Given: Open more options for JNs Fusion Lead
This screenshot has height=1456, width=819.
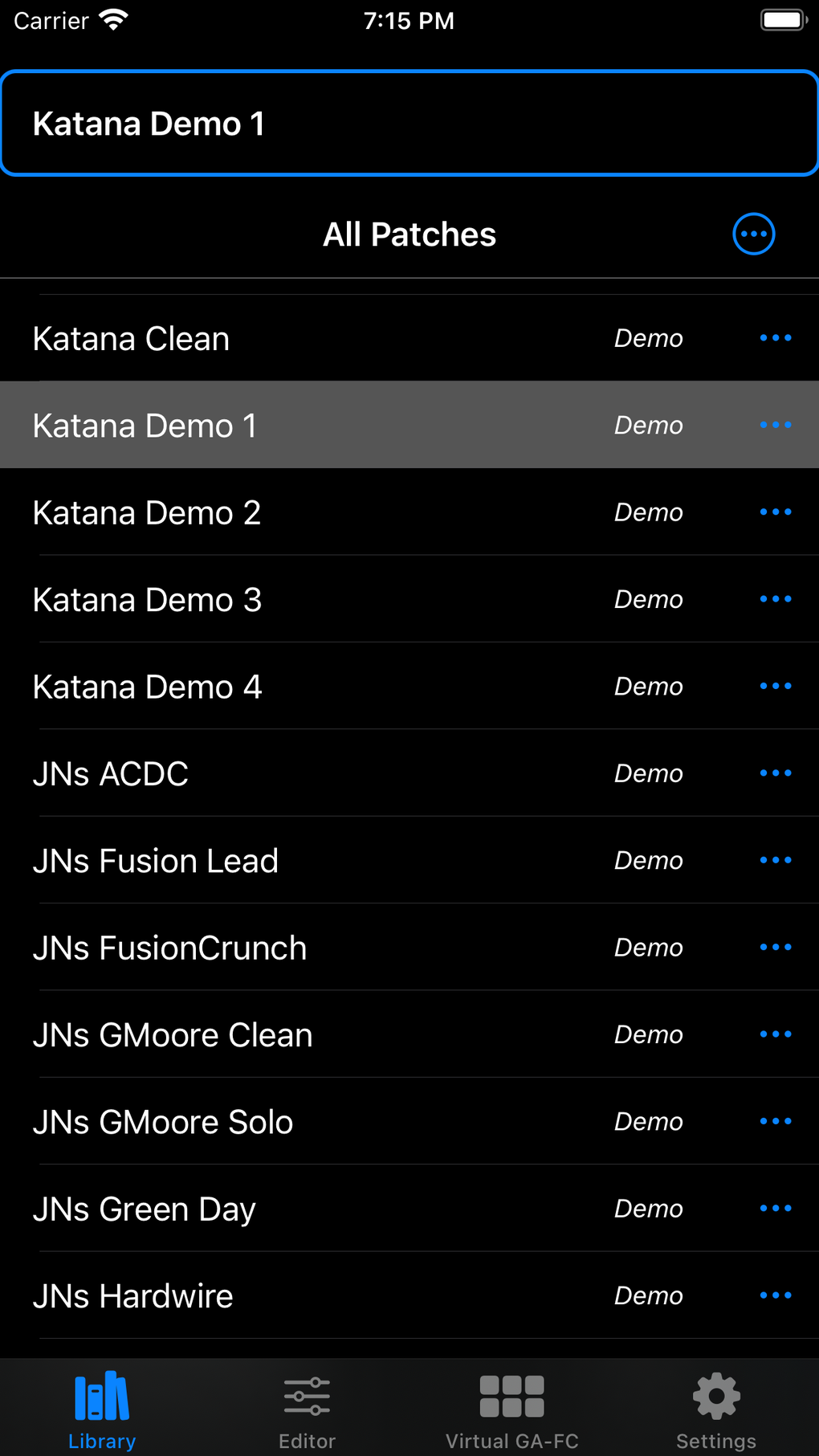Looking at the screenshot, I should pos(776,860).
